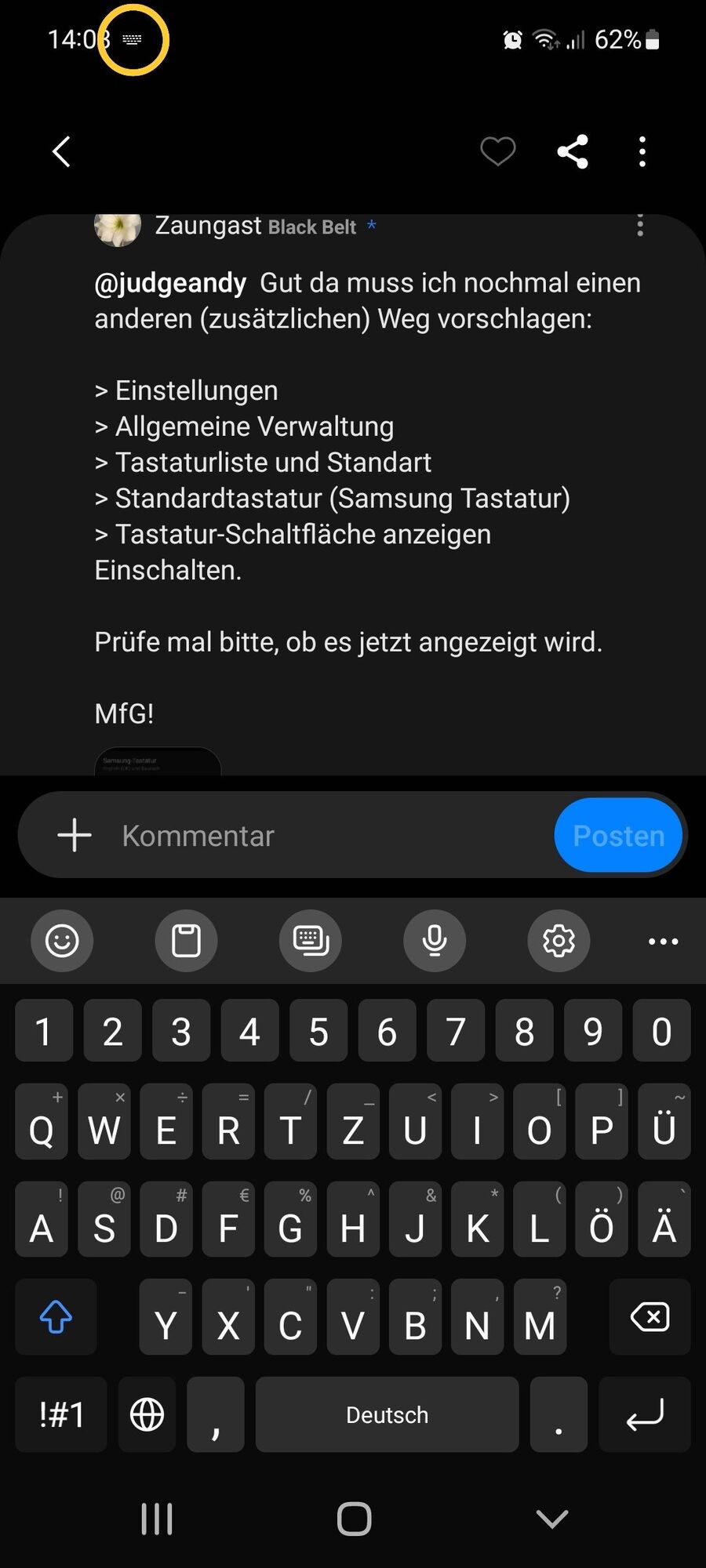Open the attached screenshot thumbnail
Viewport: 706px width, 1568px height.
158,762
